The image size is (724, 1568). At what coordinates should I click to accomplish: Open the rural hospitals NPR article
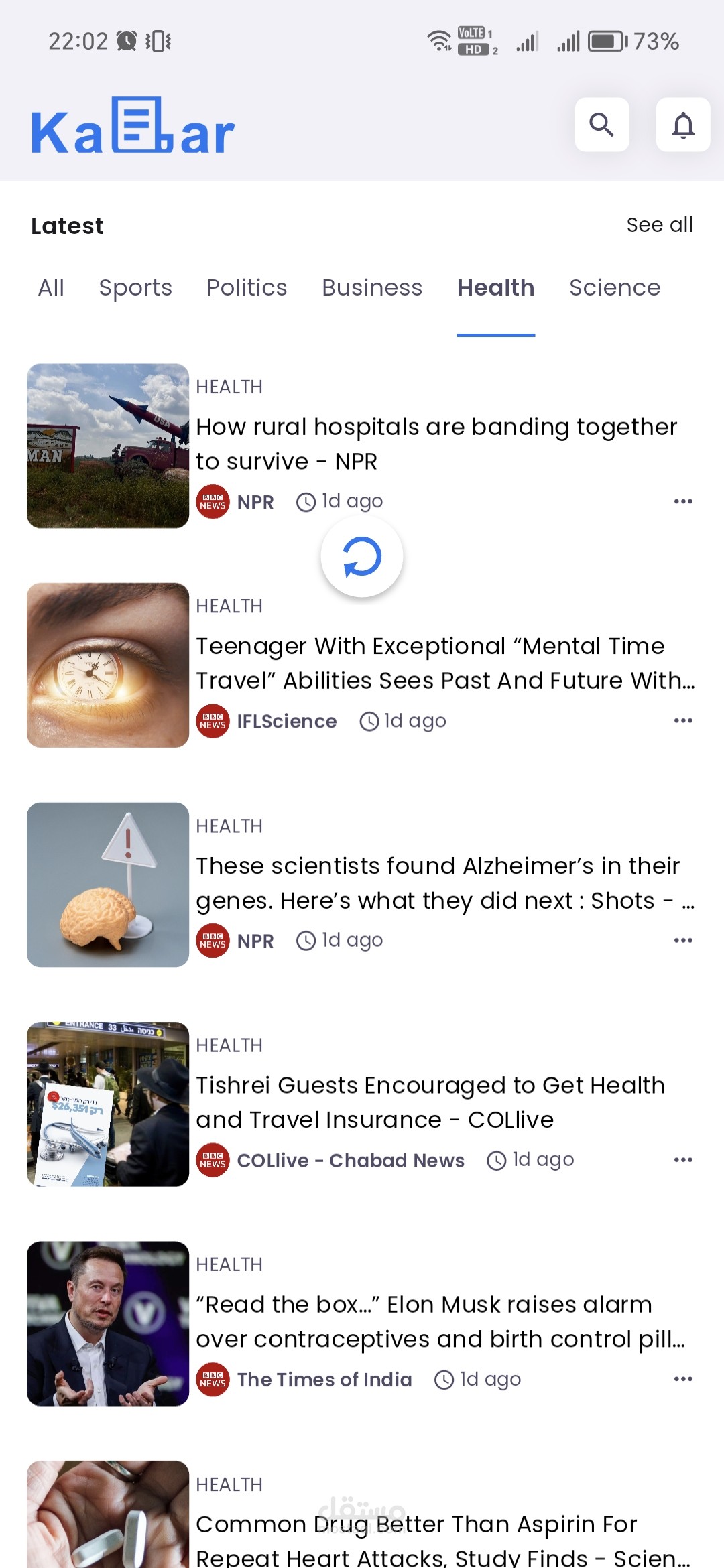tap(436, 444)
